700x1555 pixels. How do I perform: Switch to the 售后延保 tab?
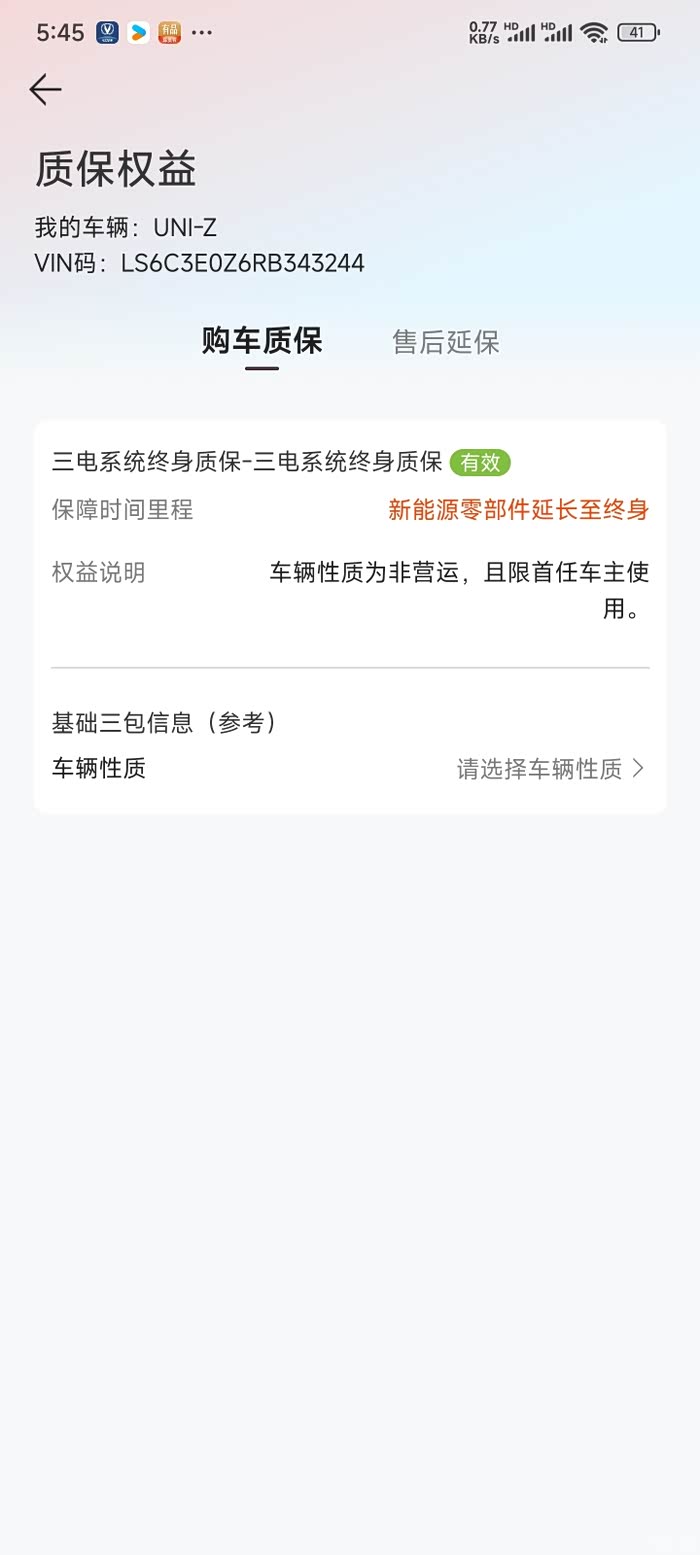pos(445,343)
